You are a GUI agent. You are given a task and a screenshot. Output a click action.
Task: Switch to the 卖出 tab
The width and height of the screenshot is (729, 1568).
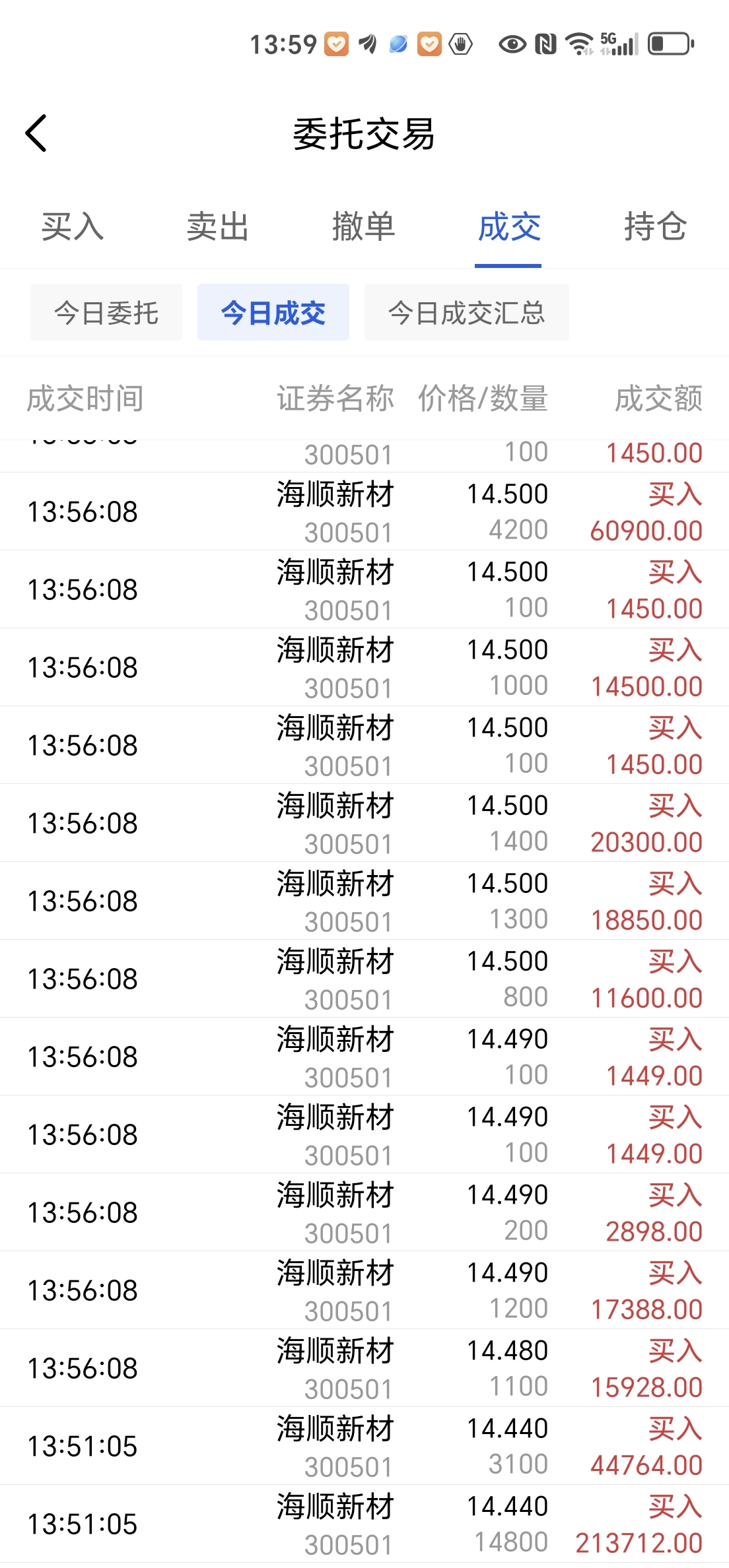(218, 227)
